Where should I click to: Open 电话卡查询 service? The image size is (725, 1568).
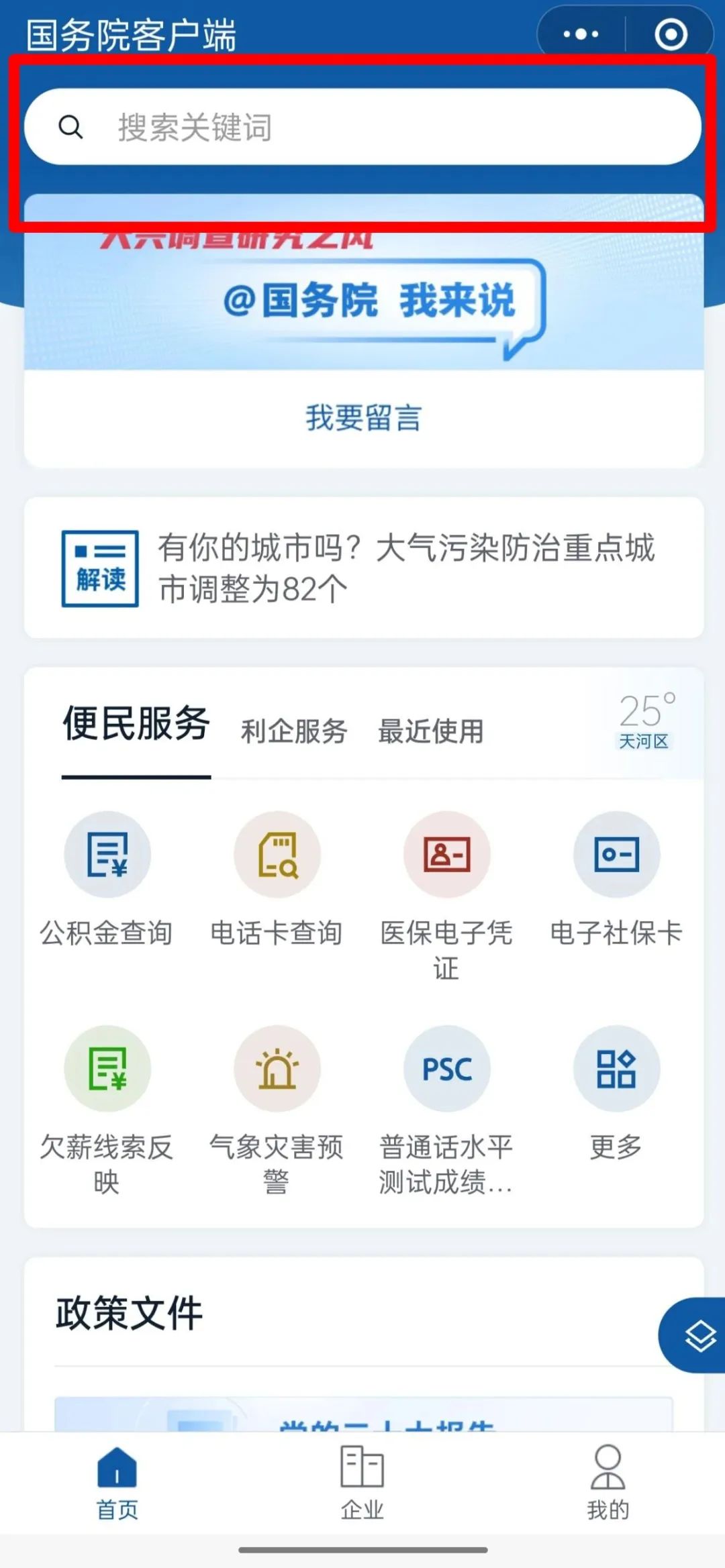coord(277,880)
